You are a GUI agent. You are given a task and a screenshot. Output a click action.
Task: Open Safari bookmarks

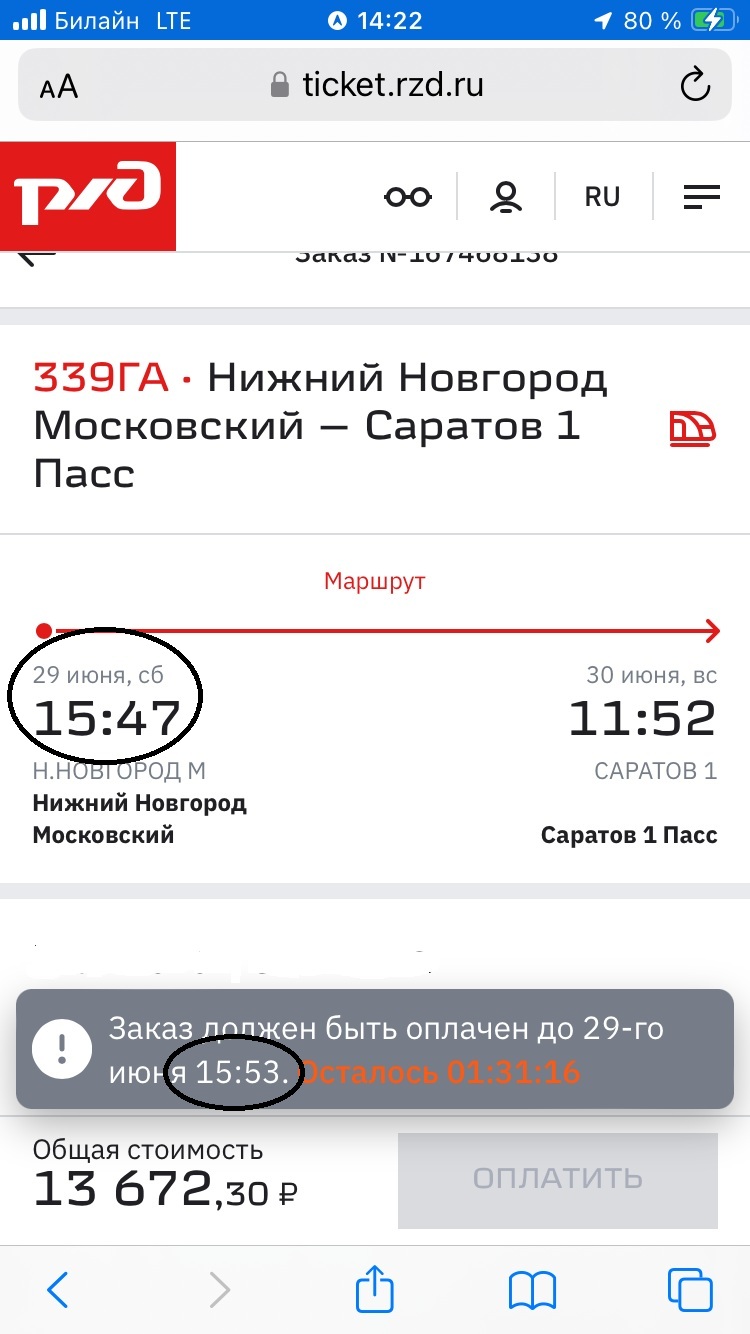pyautogui.click(x=532, y=1290)
